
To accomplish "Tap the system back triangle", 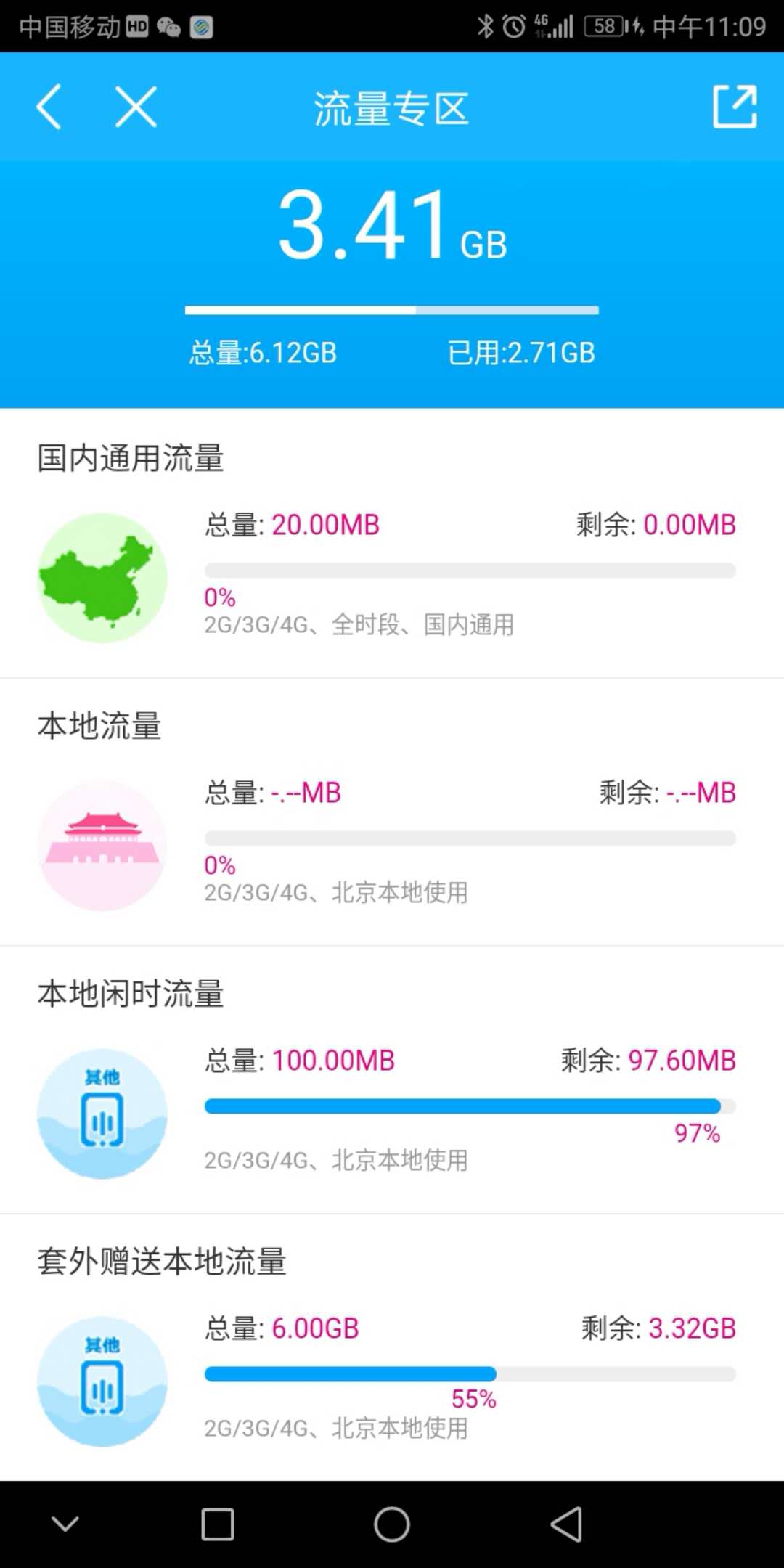I will point(566,1524).
